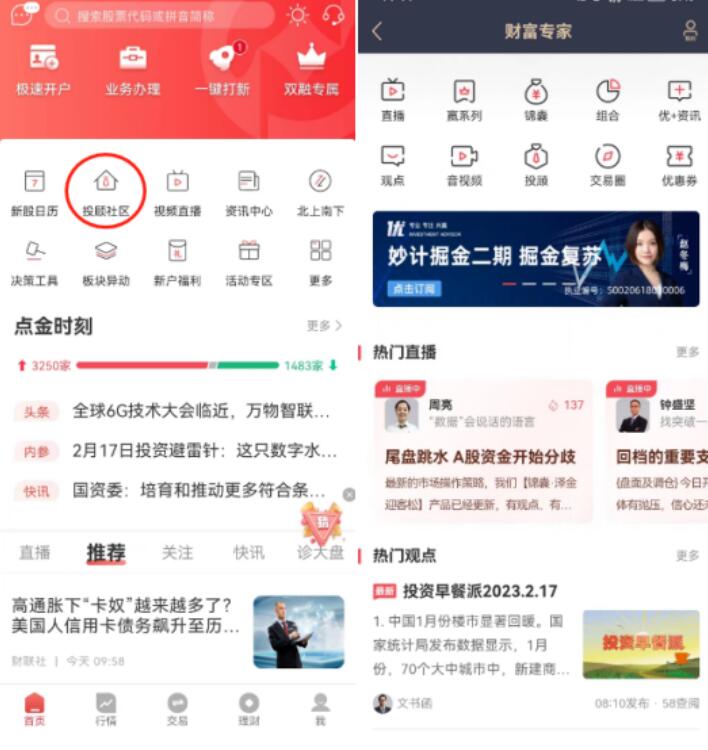Image resolution: width=708 pixels, height=750 pixels.
Task: Go back from 财富专家 page
Action: coord(377,31)
